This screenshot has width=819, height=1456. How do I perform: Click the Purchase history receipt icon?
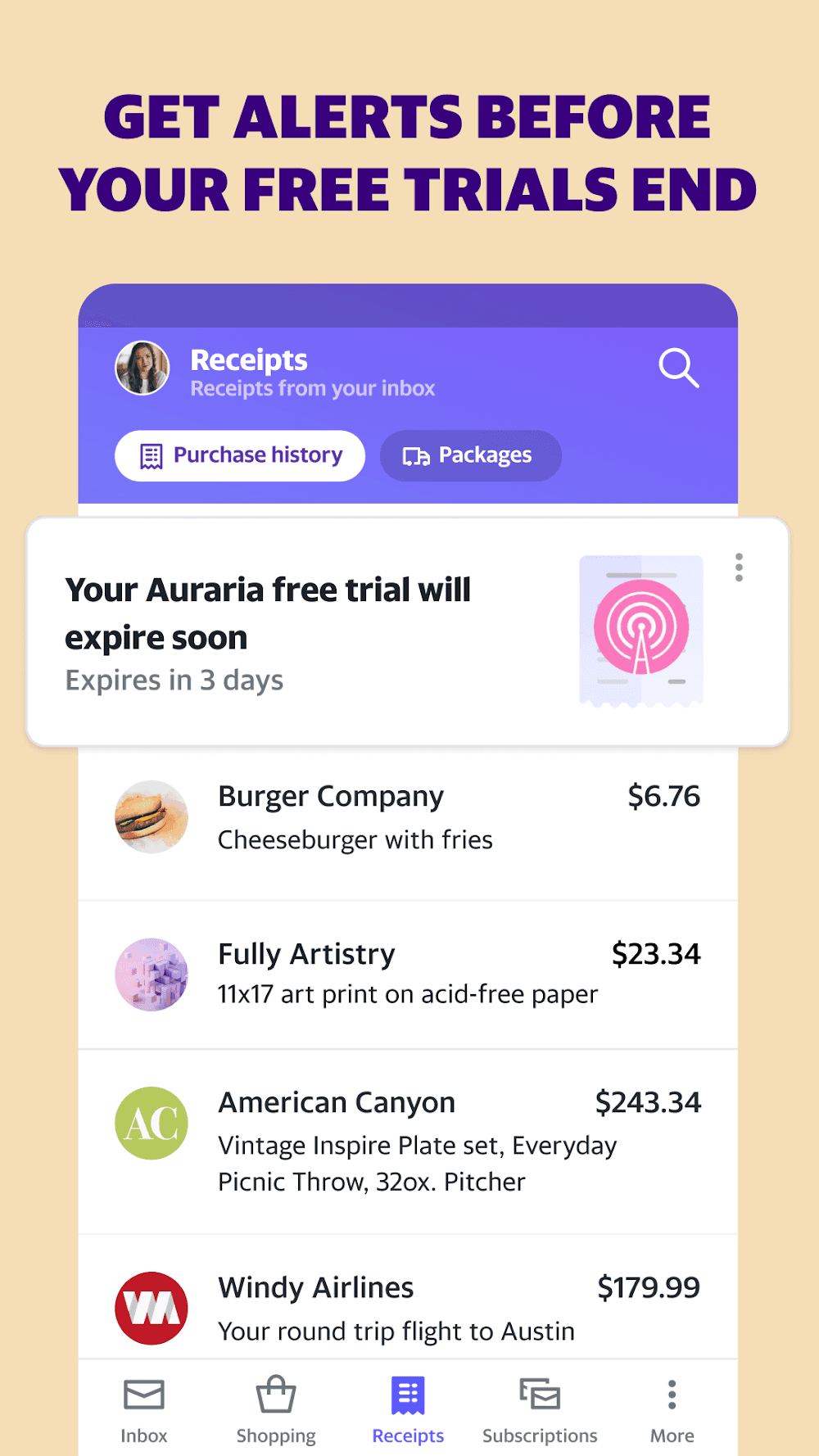[150, 455]
